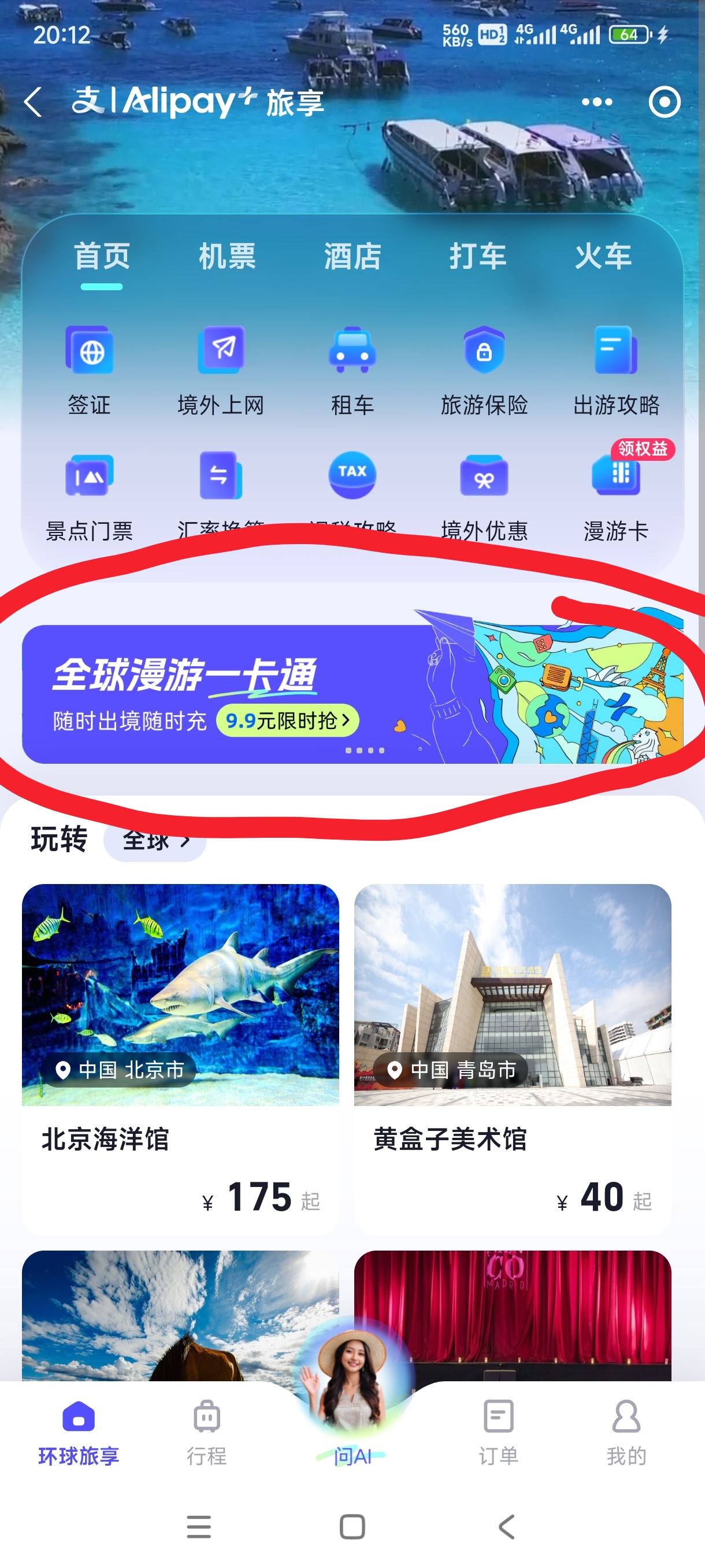This screenshot has height=1568, width=705.
Task: Go back using the top-left arrow
Action: coord(34,102)
